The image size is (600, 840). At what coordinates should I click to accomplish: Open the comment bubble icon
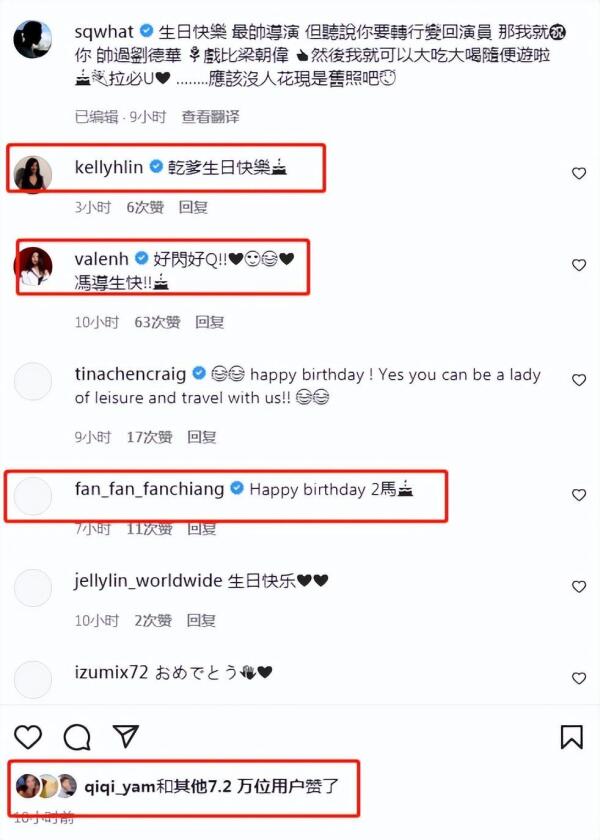click(x=76, y=737)
